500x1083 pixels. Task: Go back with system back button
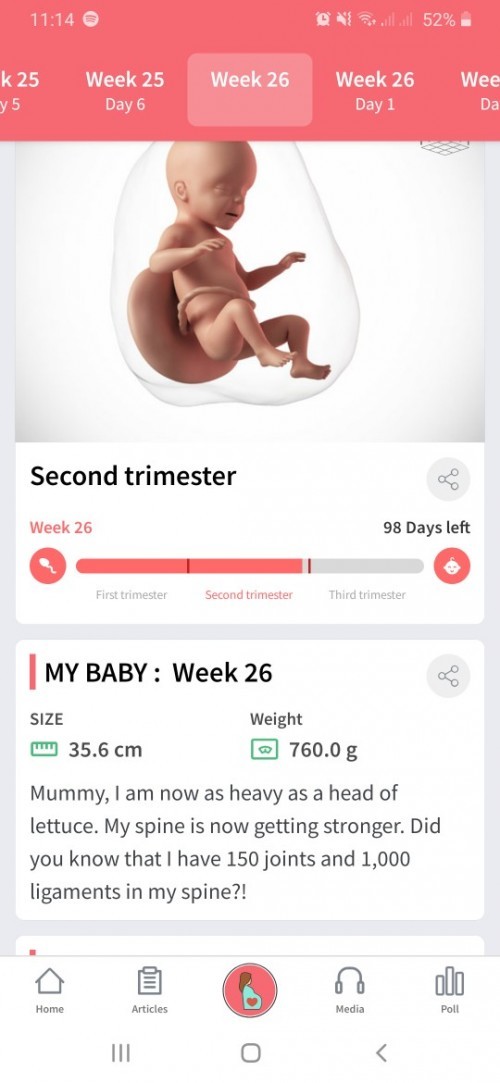[381, 1052]
